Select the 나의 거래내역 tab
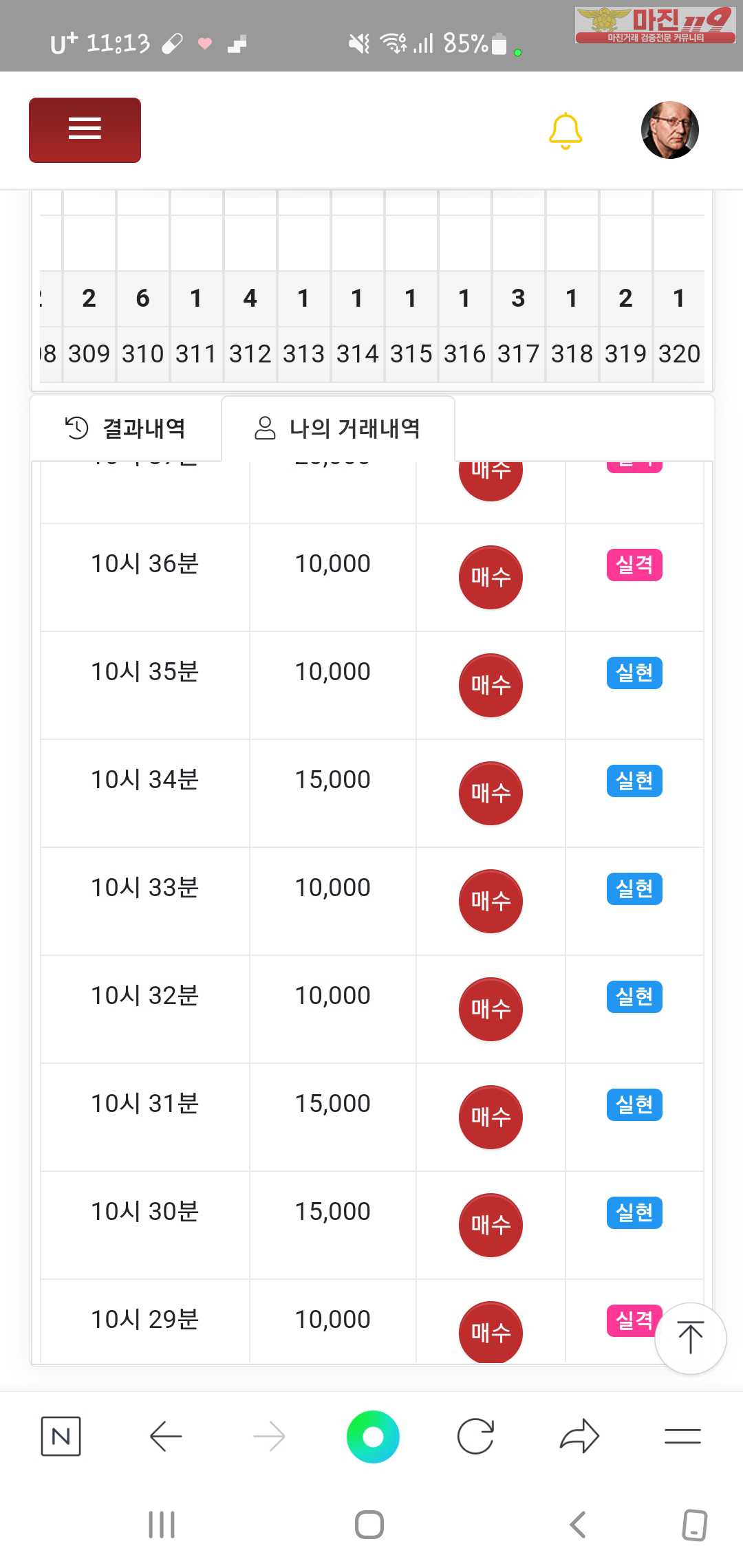Image resolution: width=743 pixels, height=1568 pixels. click(338, 428)
